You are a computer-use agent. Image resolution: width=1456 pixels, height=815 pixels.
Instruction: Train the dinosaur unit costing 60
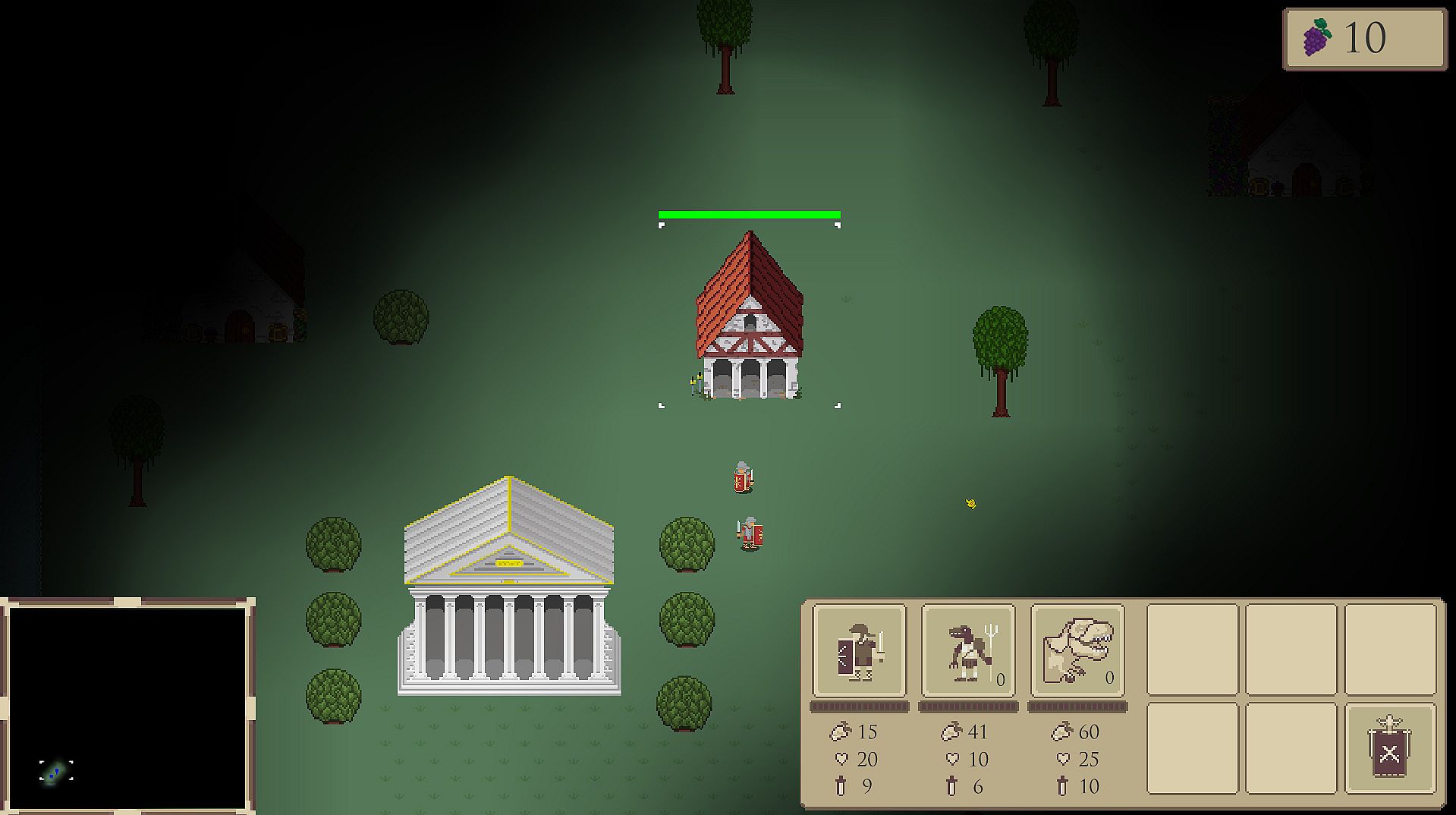pyautogui.click(x=1077, y=650)
